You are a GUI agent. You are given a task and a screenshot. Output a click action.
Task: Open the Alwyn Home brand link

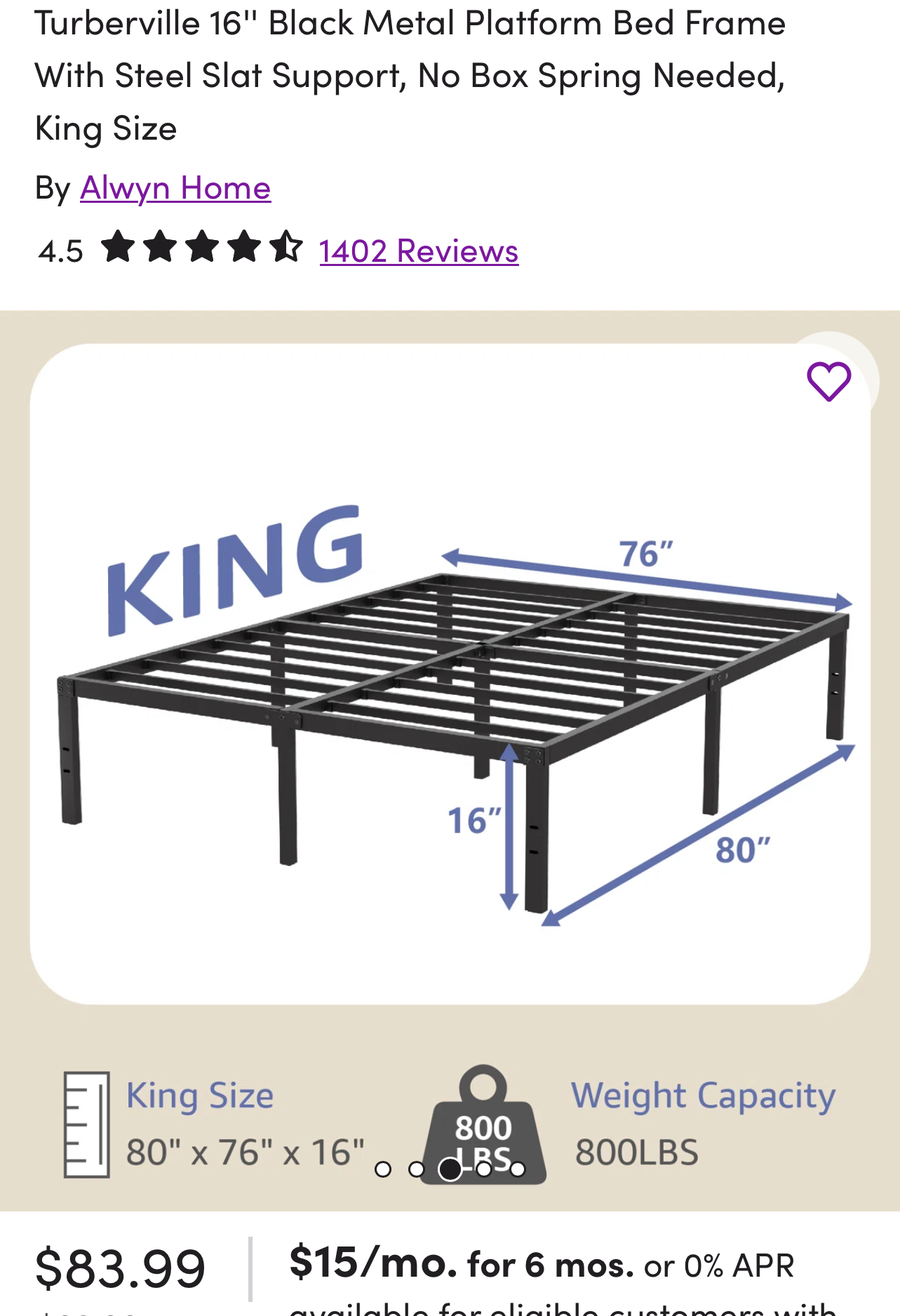coord(175,188)
